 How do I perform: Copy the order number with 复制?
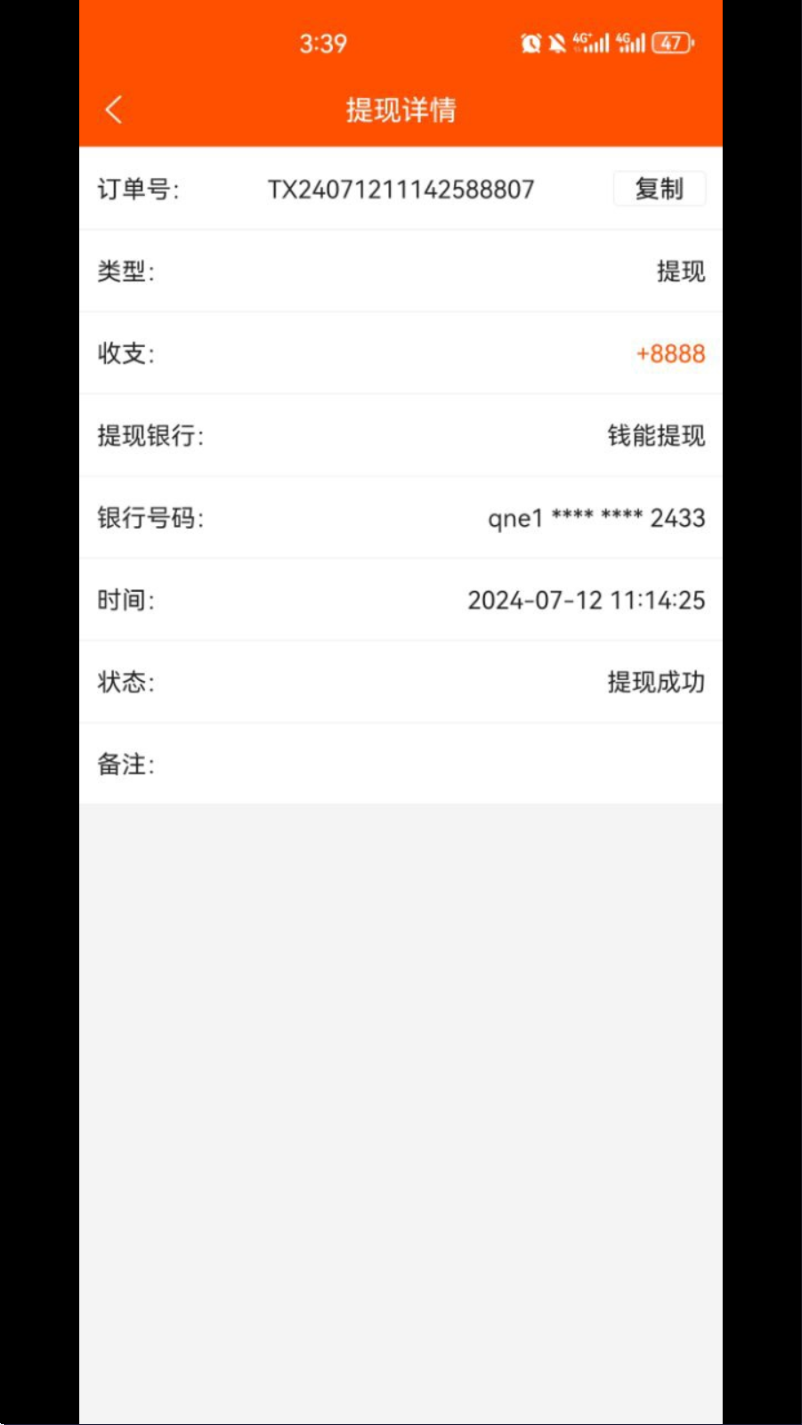pyautogui.click(x=659, y=189)
